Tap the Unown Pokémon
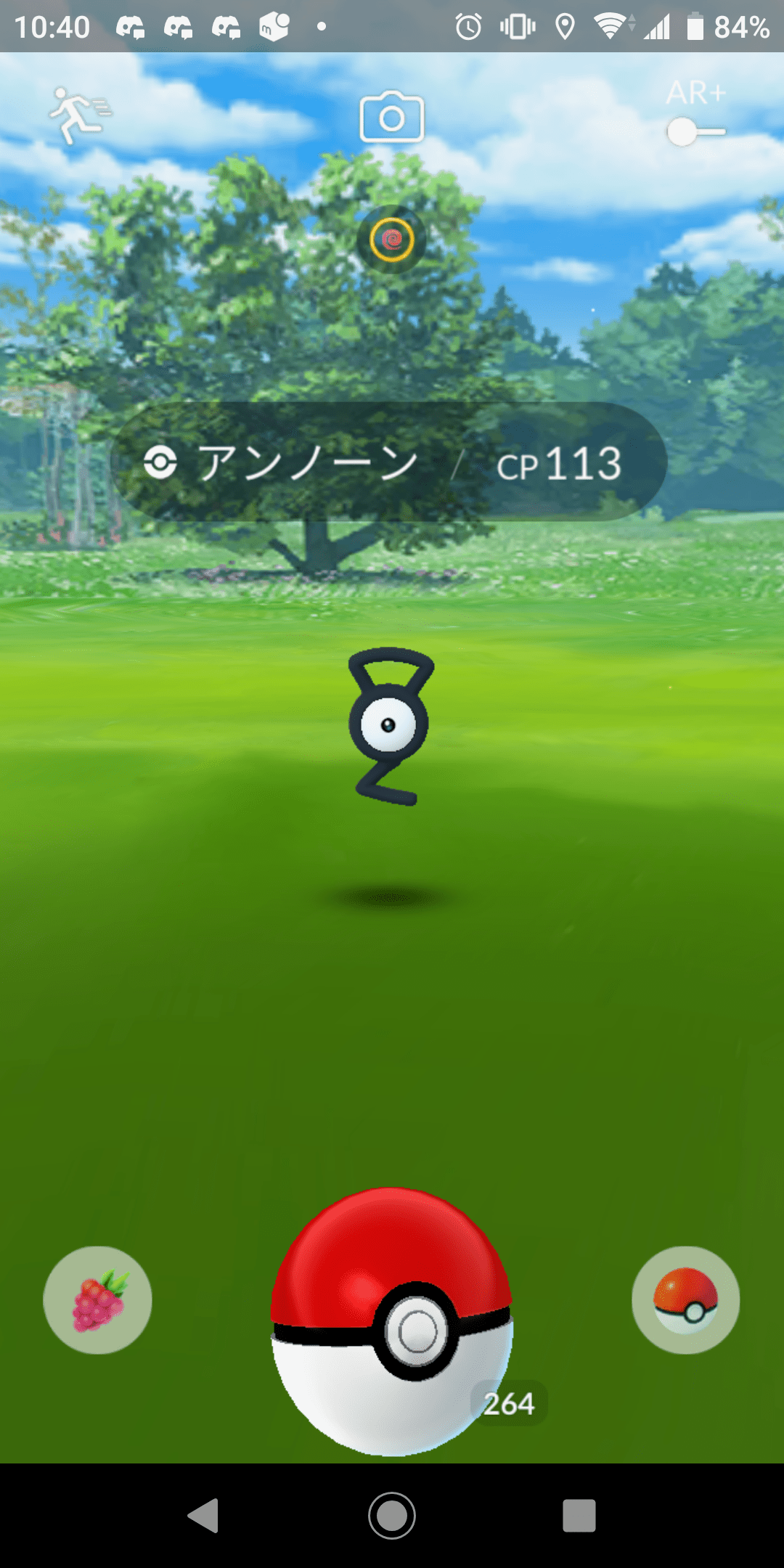Screen dimensions: 784x1568 click(x=390, y=725)
